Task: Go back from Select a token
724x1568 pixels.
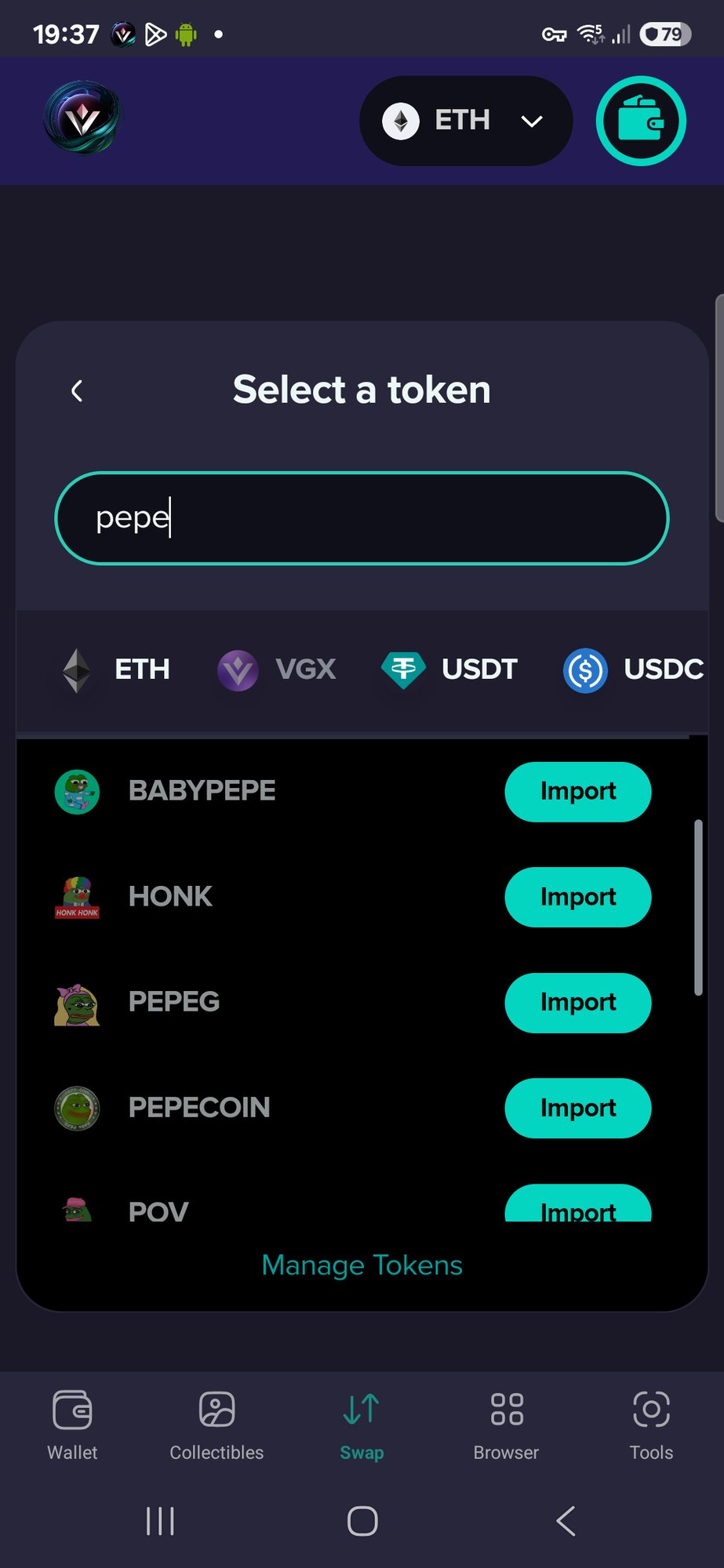Action: (77, 390)
